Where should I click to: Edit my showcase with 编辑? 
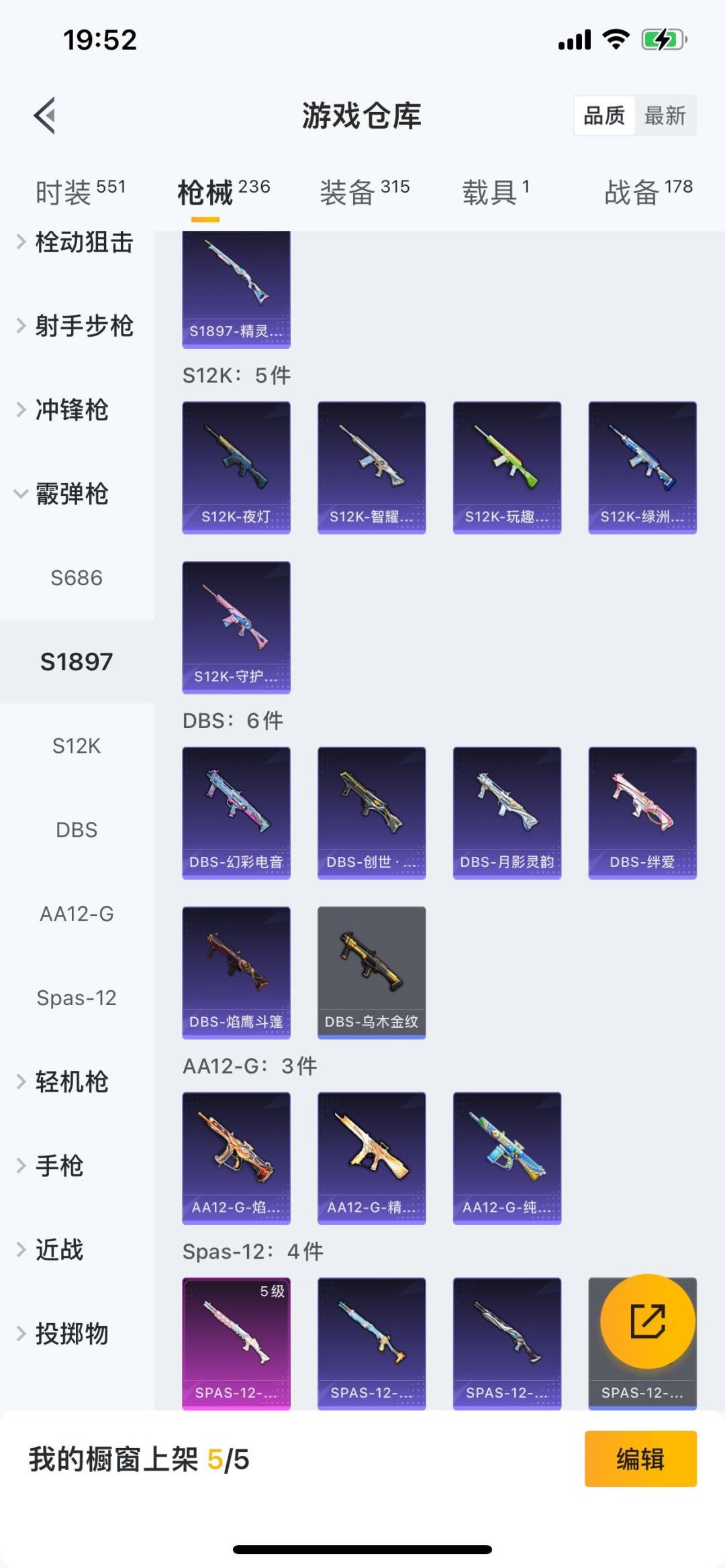point(640,1459)
